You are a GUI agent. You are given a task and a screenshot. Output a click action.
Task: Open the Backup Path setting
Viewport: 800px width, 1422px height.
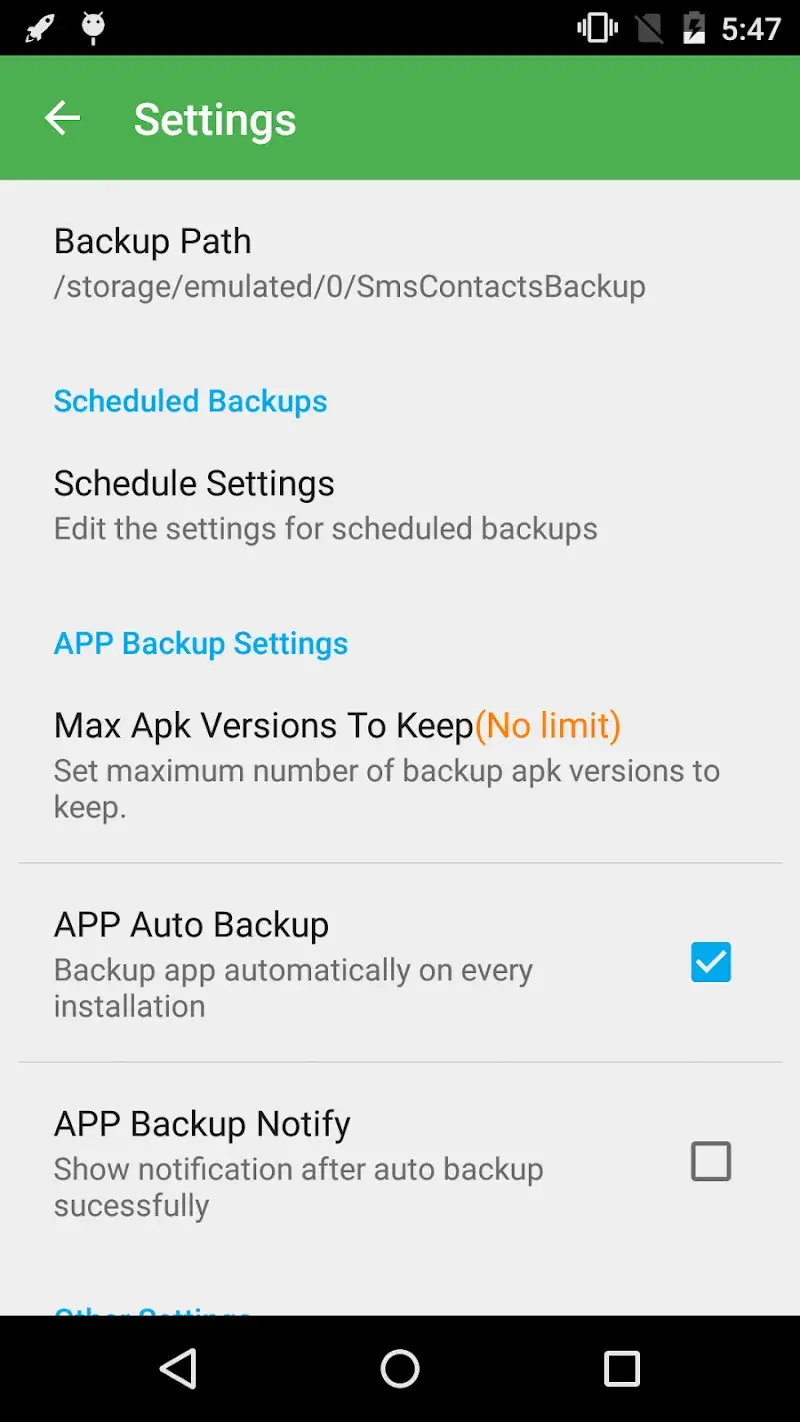(350, 262)
